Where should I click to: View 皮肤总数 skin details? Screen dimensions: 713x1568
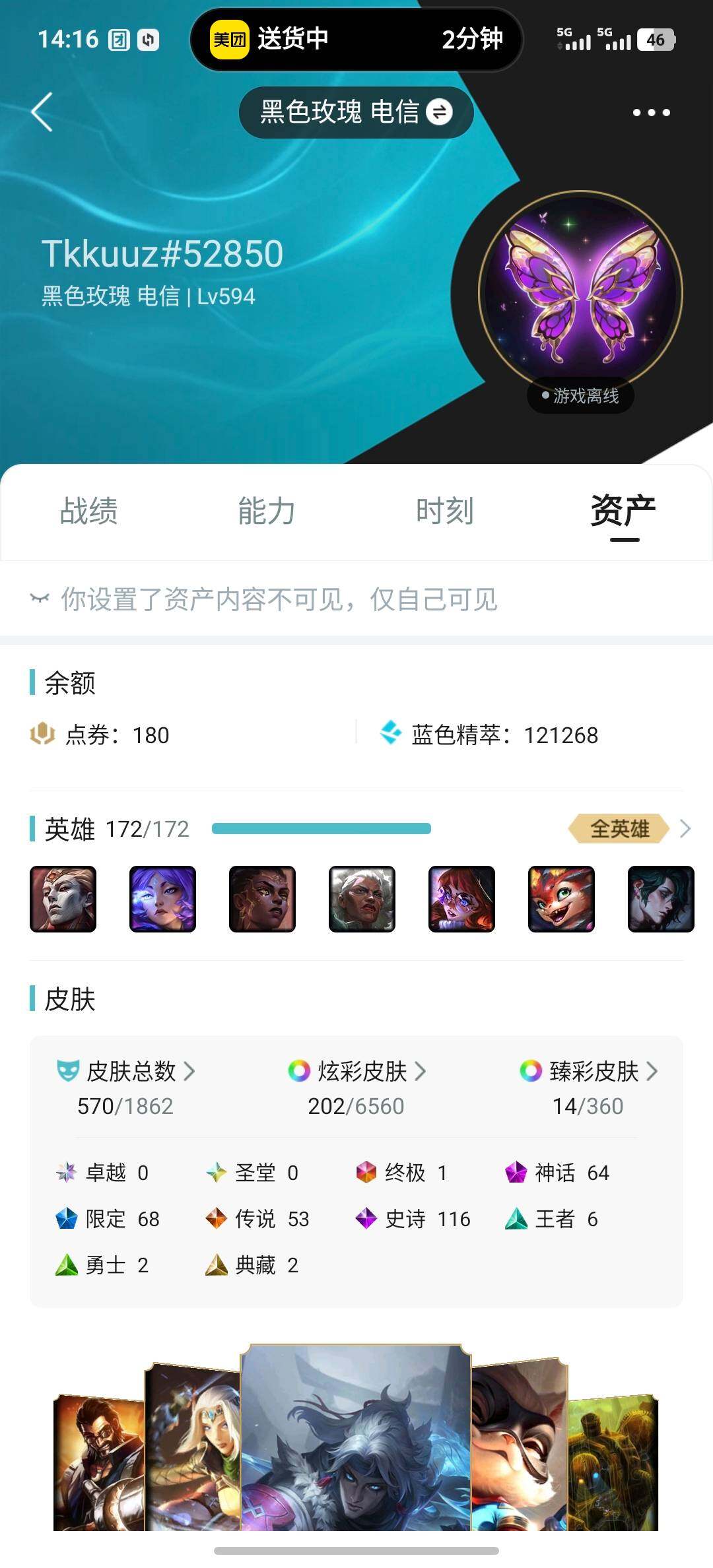tap(125, 1071)
